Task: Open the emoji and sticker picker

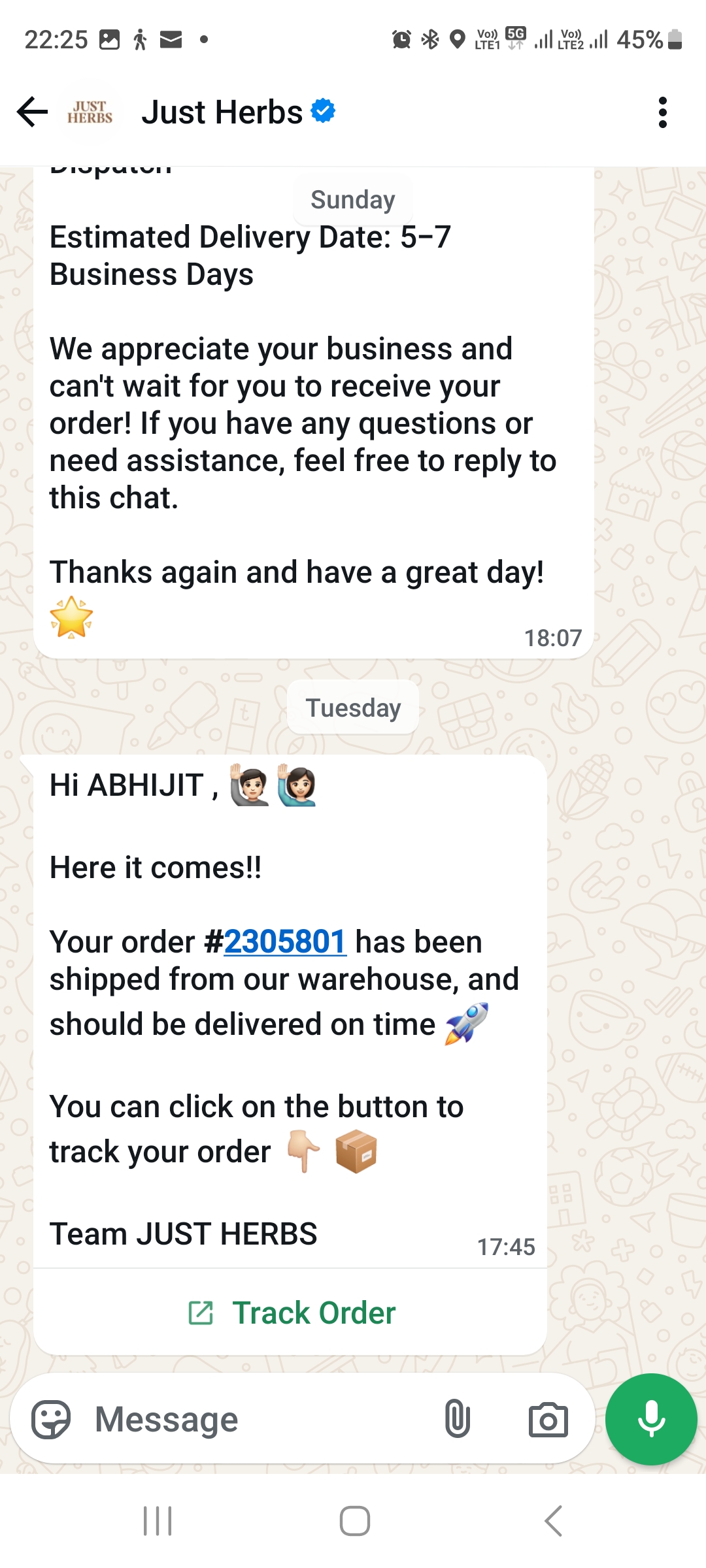Action: point(51,1419)
